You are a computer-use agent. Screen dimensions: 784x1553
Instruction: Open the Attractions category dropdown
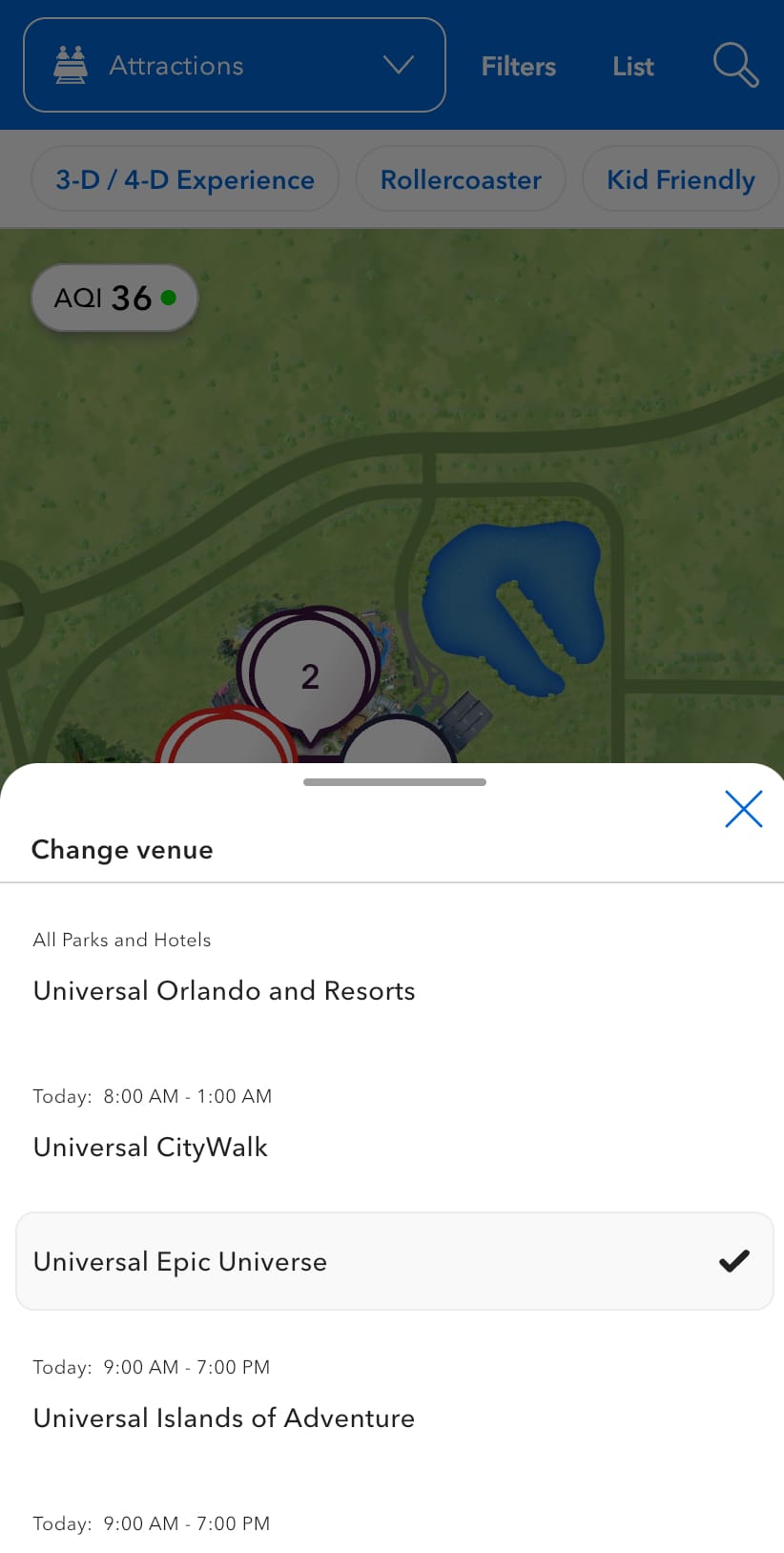234,65
